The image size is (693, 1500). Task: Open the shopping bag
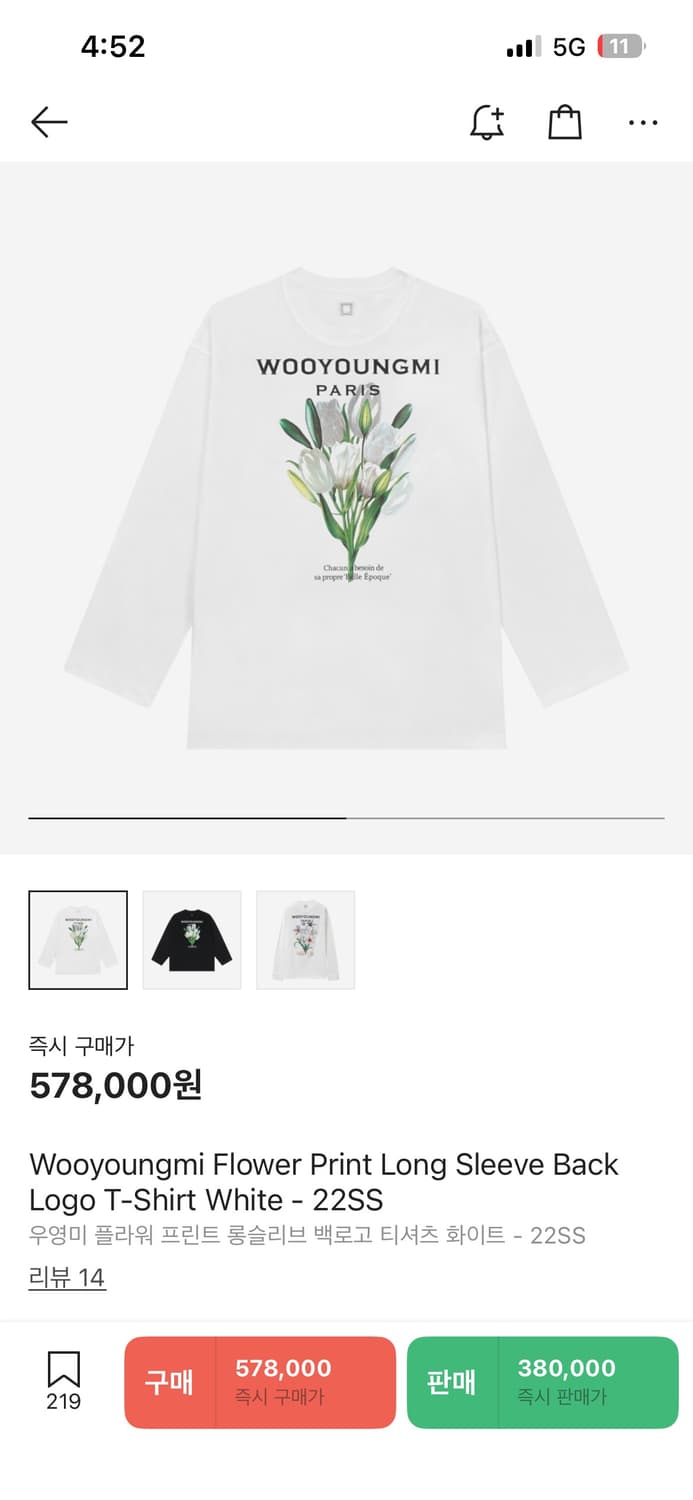[x=565, y=122]
